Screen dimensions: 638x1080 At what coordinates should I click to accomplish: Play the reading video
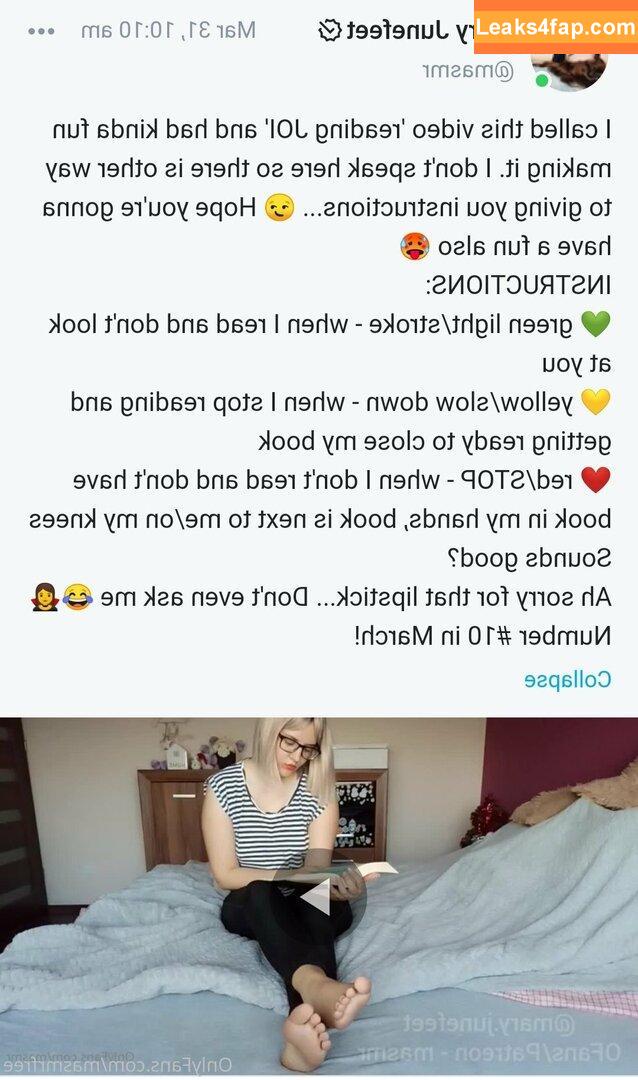click(x=318, y=896)
